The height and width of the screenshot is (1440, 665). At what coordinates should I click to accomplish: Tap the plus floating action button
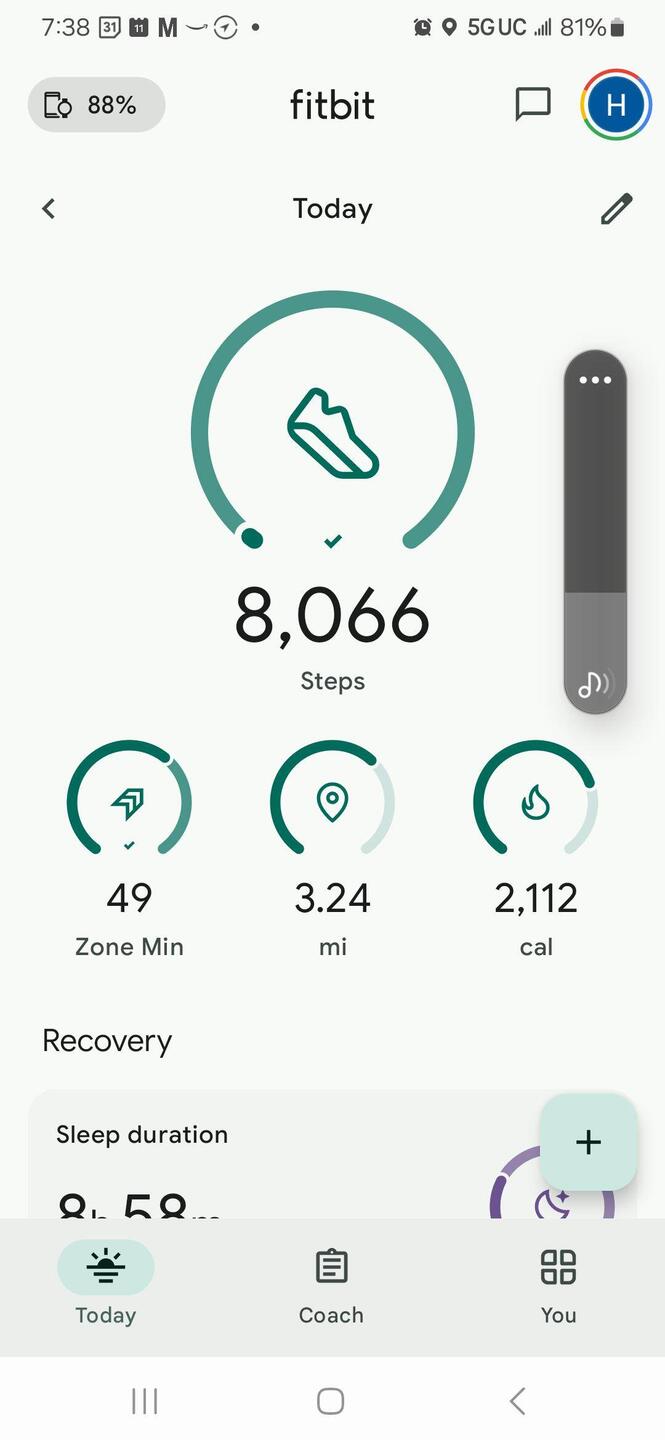tap(588, 1142)
